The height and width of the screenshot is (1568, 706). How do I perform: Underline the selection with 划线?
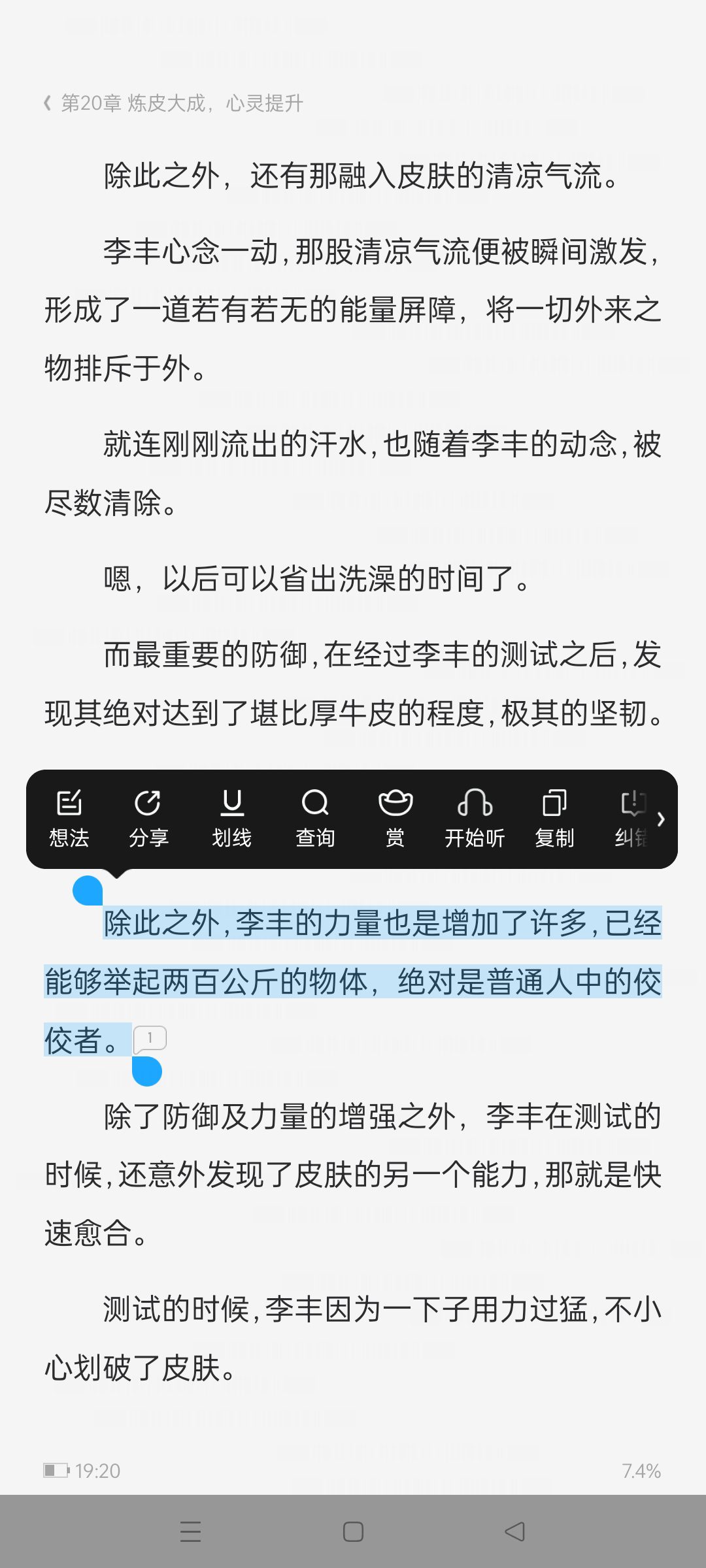click(231, 818)
